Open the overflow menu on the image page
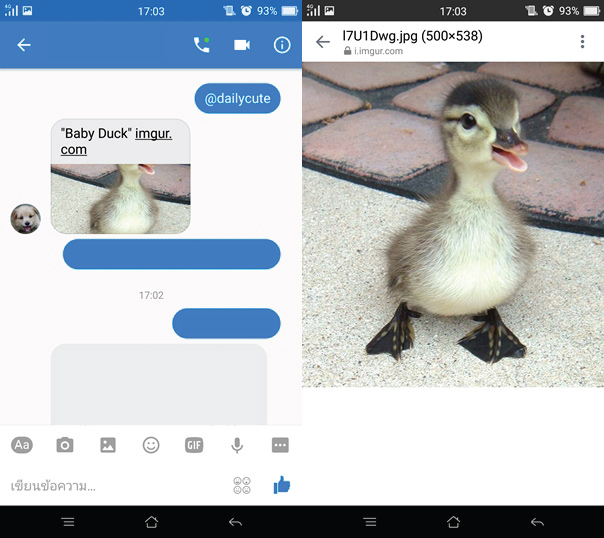The height and width of the screenshot is (538, 604). [582, 42]
